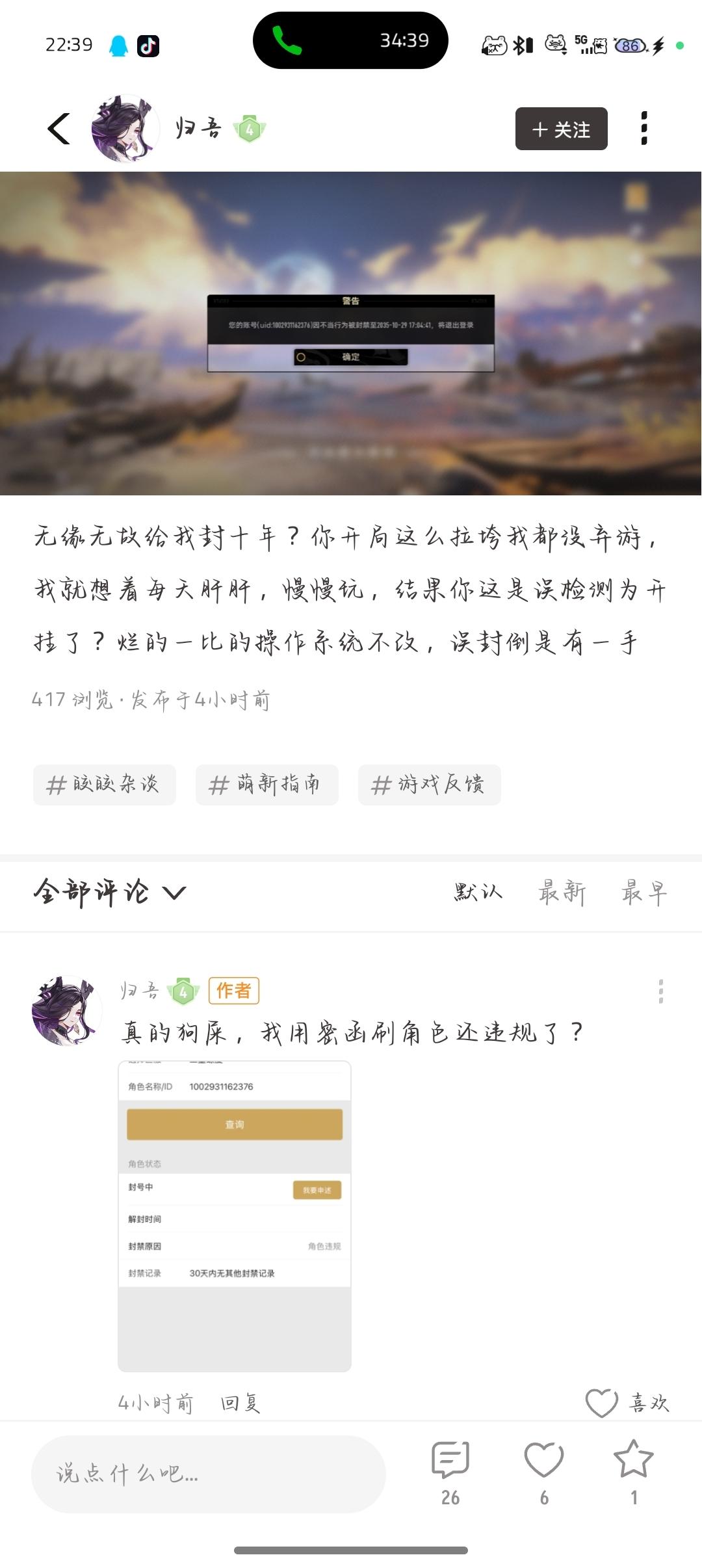The height and width of the screenshot is (1568, 702).
Task: Tap the 说点什么吧 comment input field
Action: [x=208, y=1474]
